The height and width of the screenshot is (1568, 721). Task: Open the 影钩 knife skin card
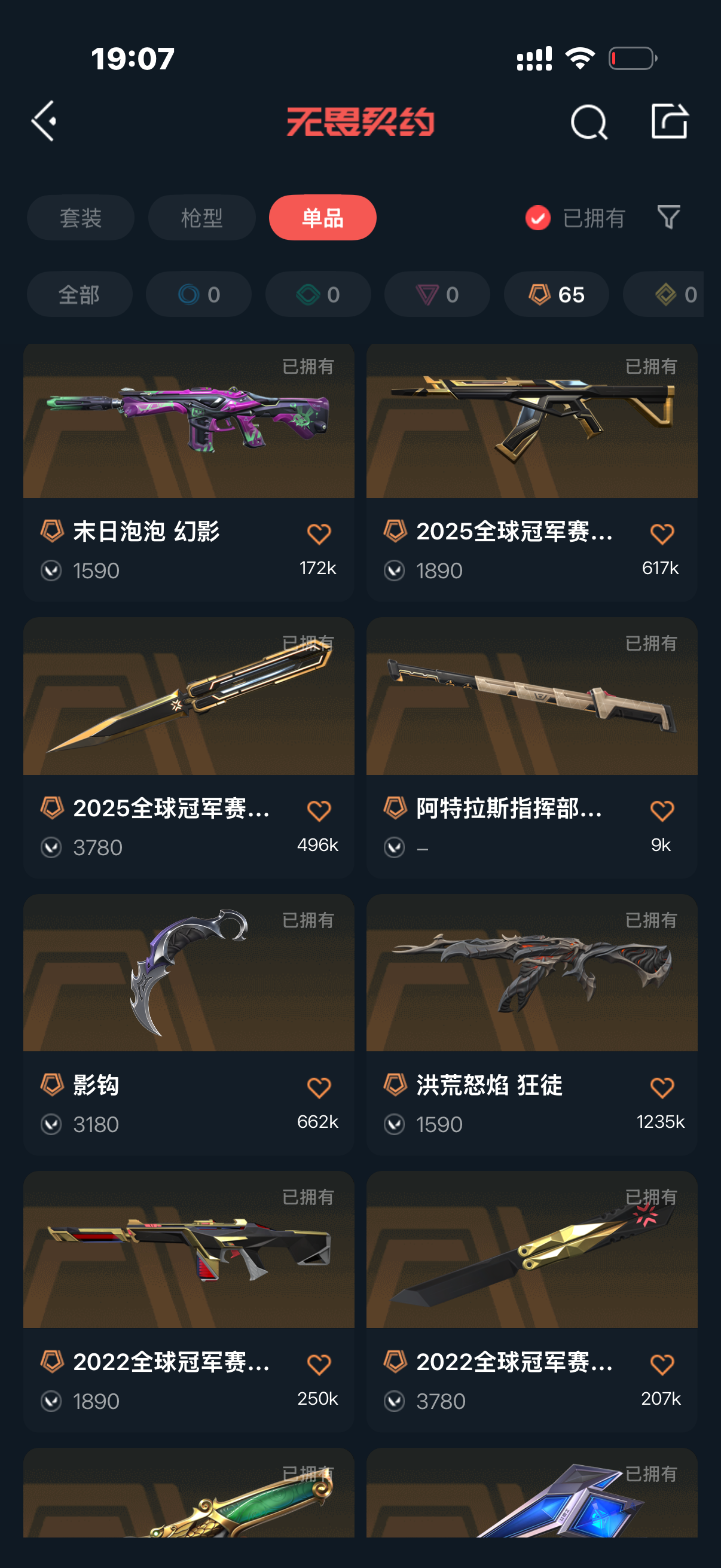click(188, 974)
